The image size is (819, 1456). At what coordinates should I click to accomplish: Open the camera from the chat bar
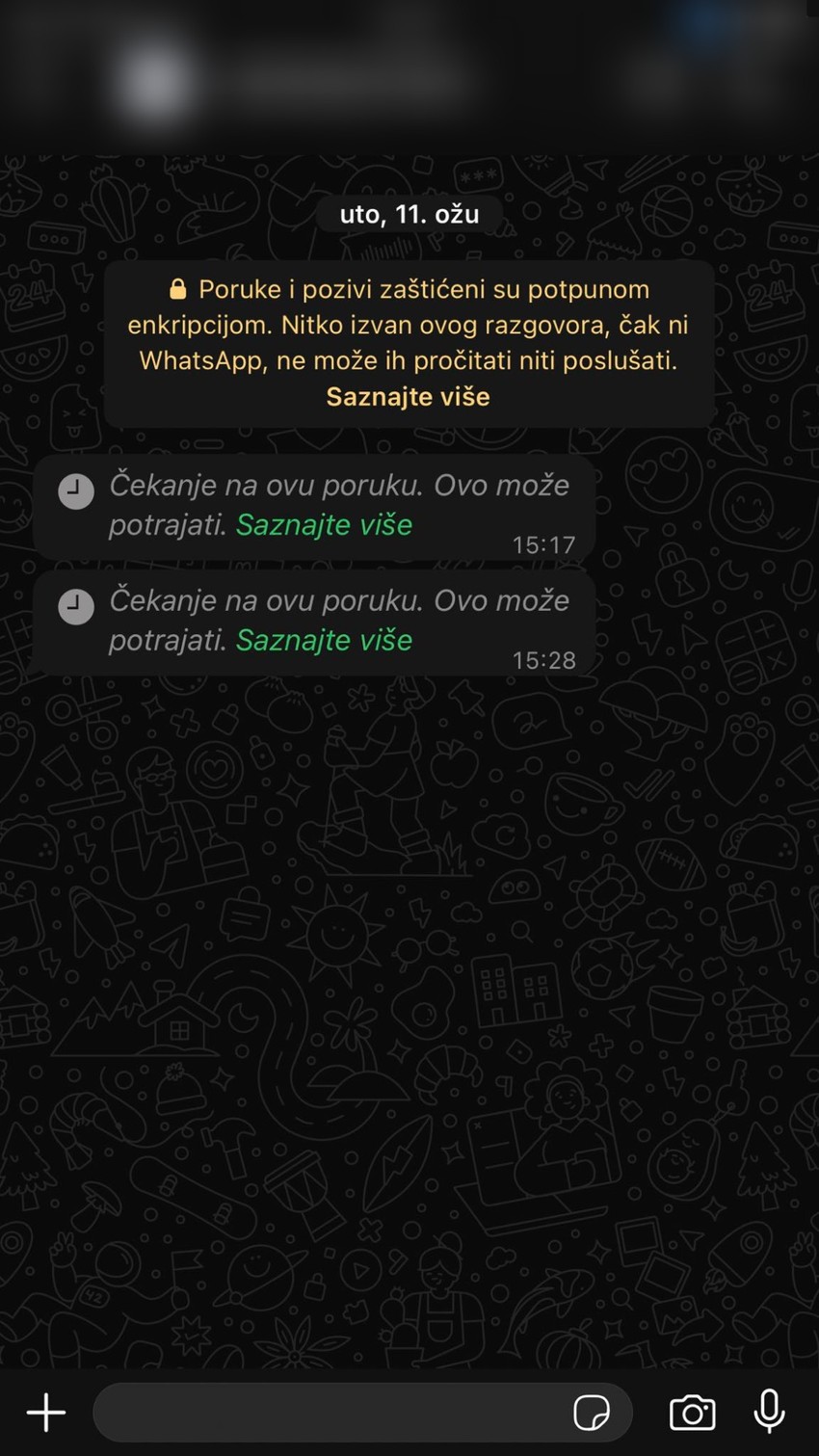click(692, 1413)
